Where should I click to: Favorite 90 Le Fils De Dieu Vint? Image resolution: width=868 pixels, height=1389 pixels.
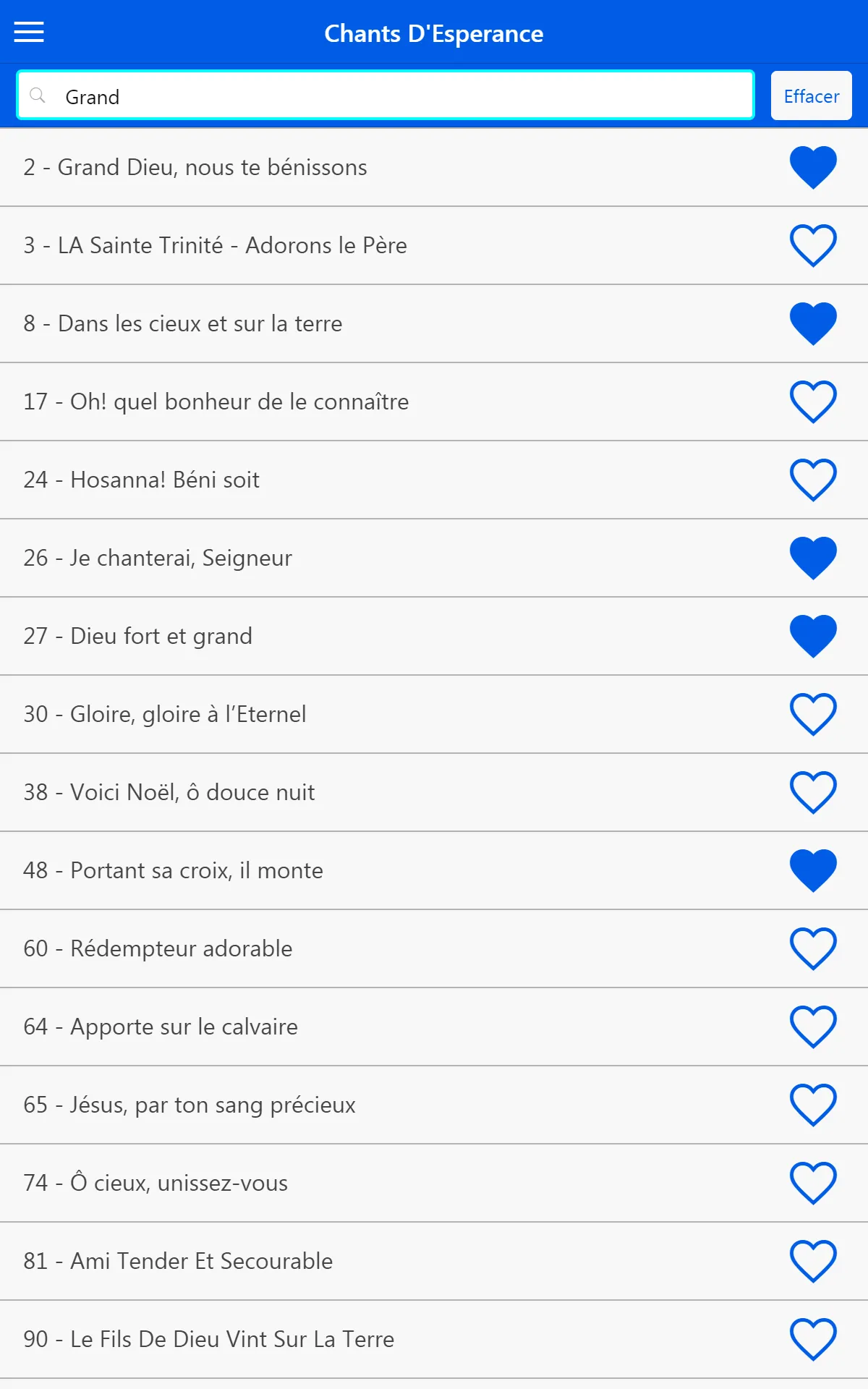[813, 1340]
